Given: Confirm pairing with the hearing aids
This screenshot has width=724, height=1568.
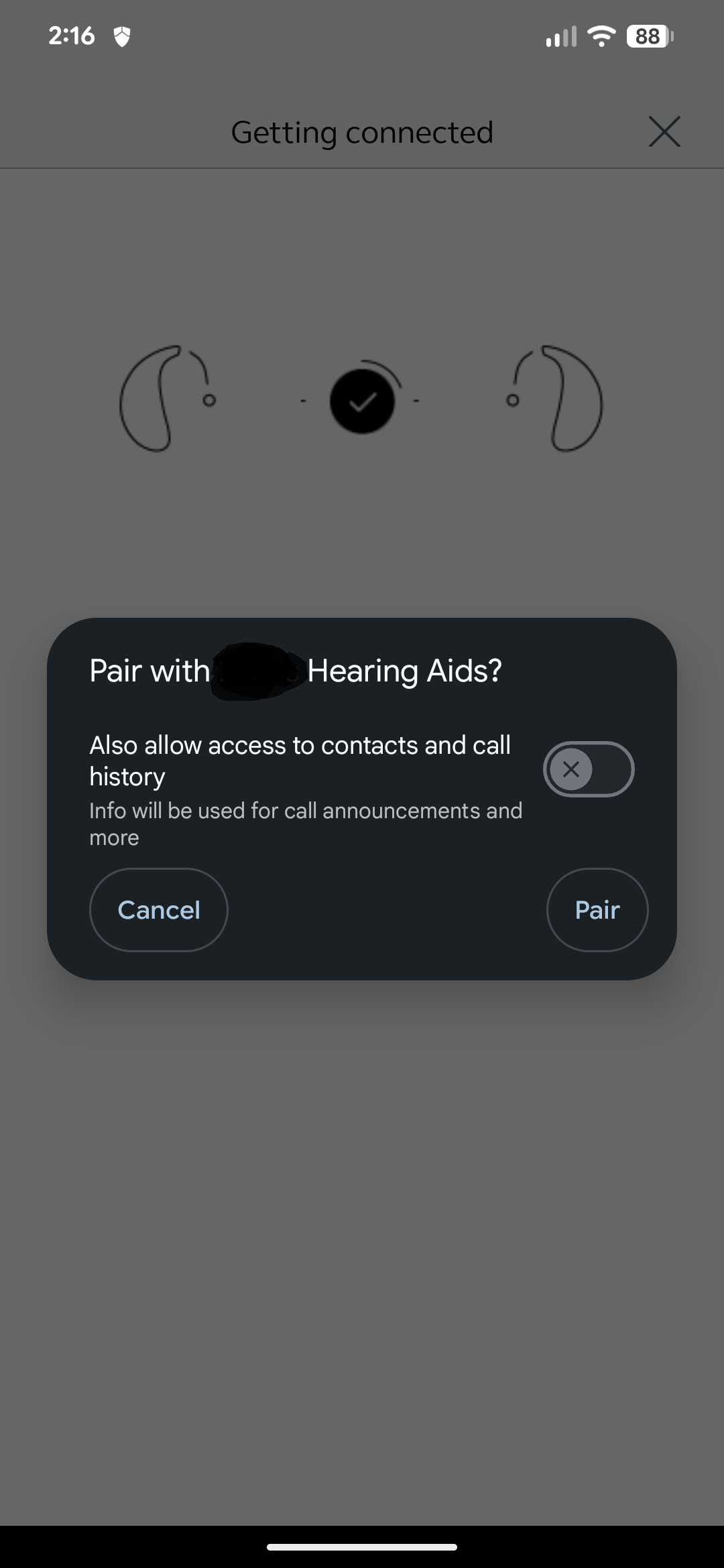Looking at the screenshot, I should (x=597, y=910).
